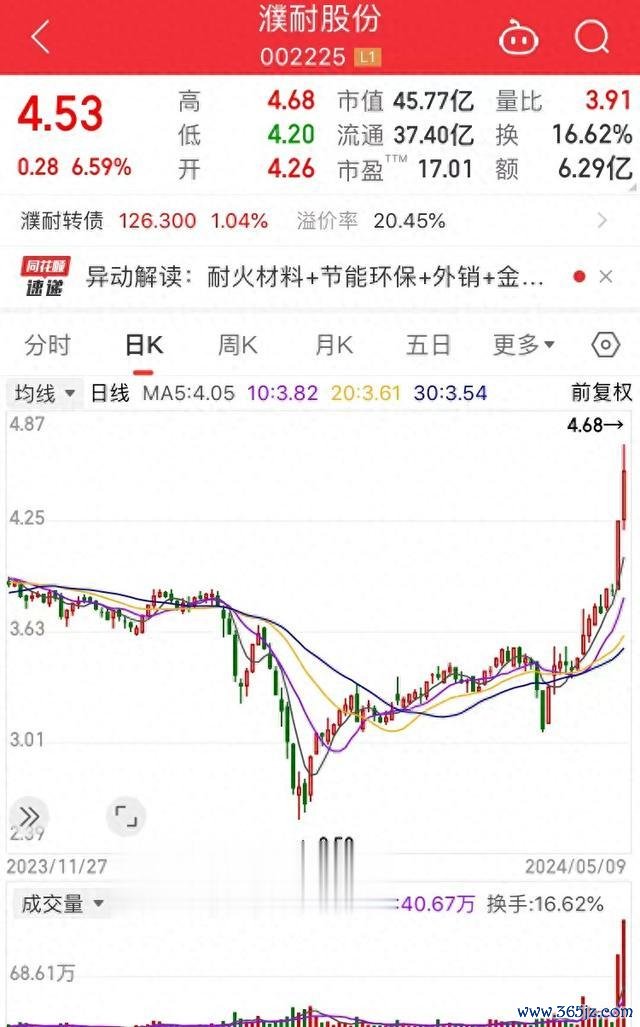Read the 异动解读 news alert
This screenshot has height=1027, width=640.
[x=315, y=277]
